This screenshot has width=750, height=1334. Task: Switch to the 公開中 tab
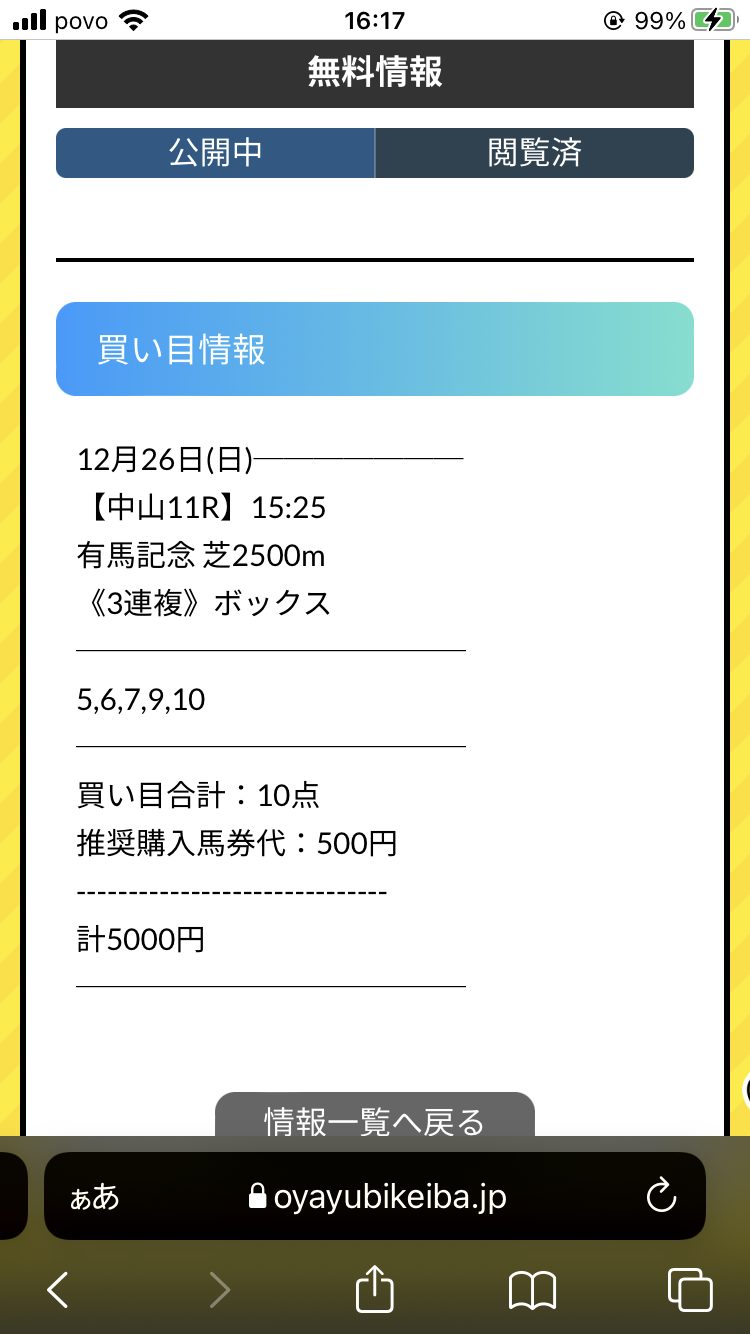click(215, 153)
